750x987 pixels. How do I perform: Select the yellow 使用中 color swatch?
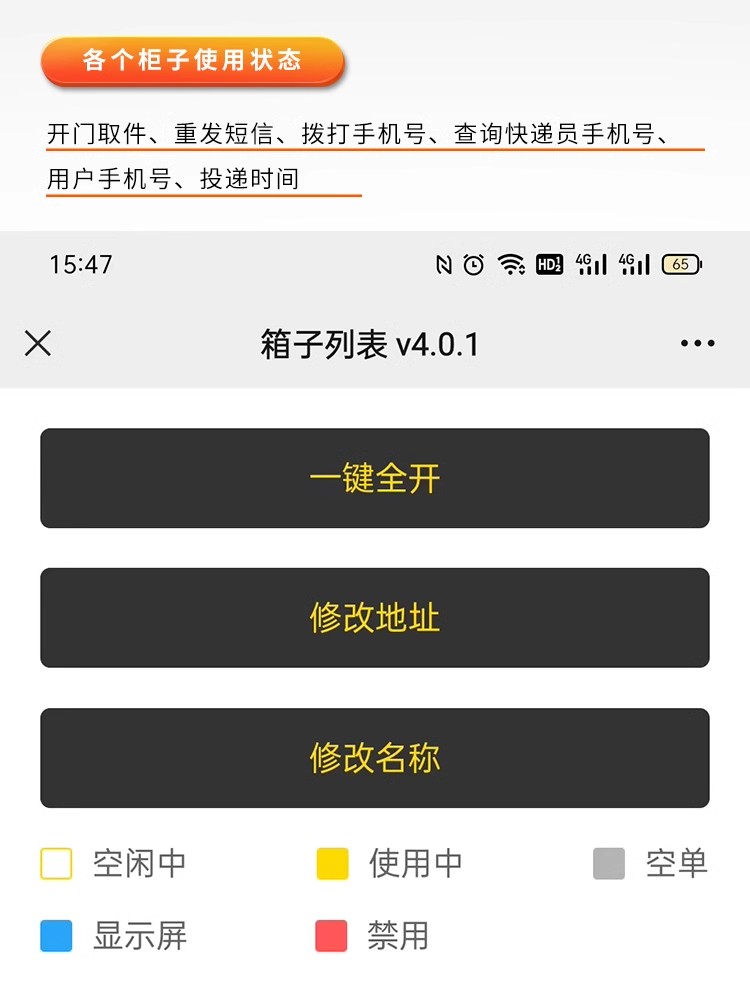[331, 864]
